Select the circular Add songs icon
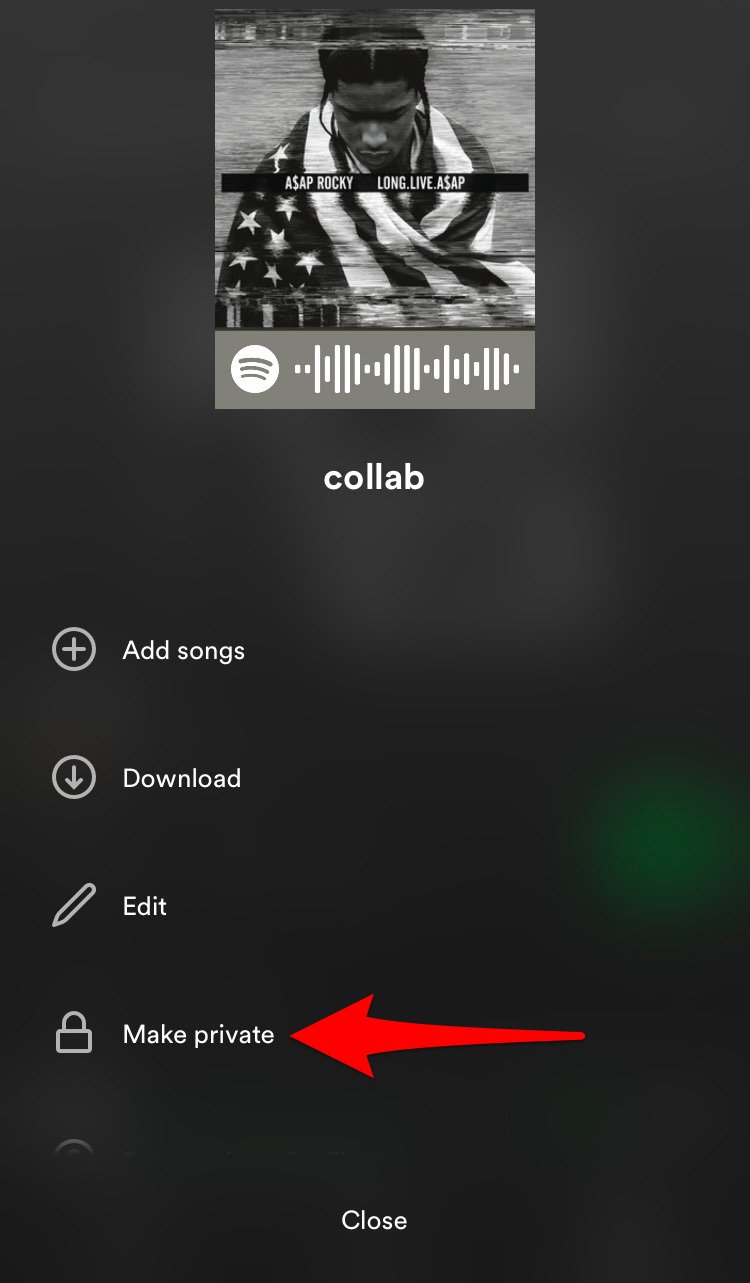The height and width of the screenshot is (1283, 750). pyautogui.click(x=73, y=650)
